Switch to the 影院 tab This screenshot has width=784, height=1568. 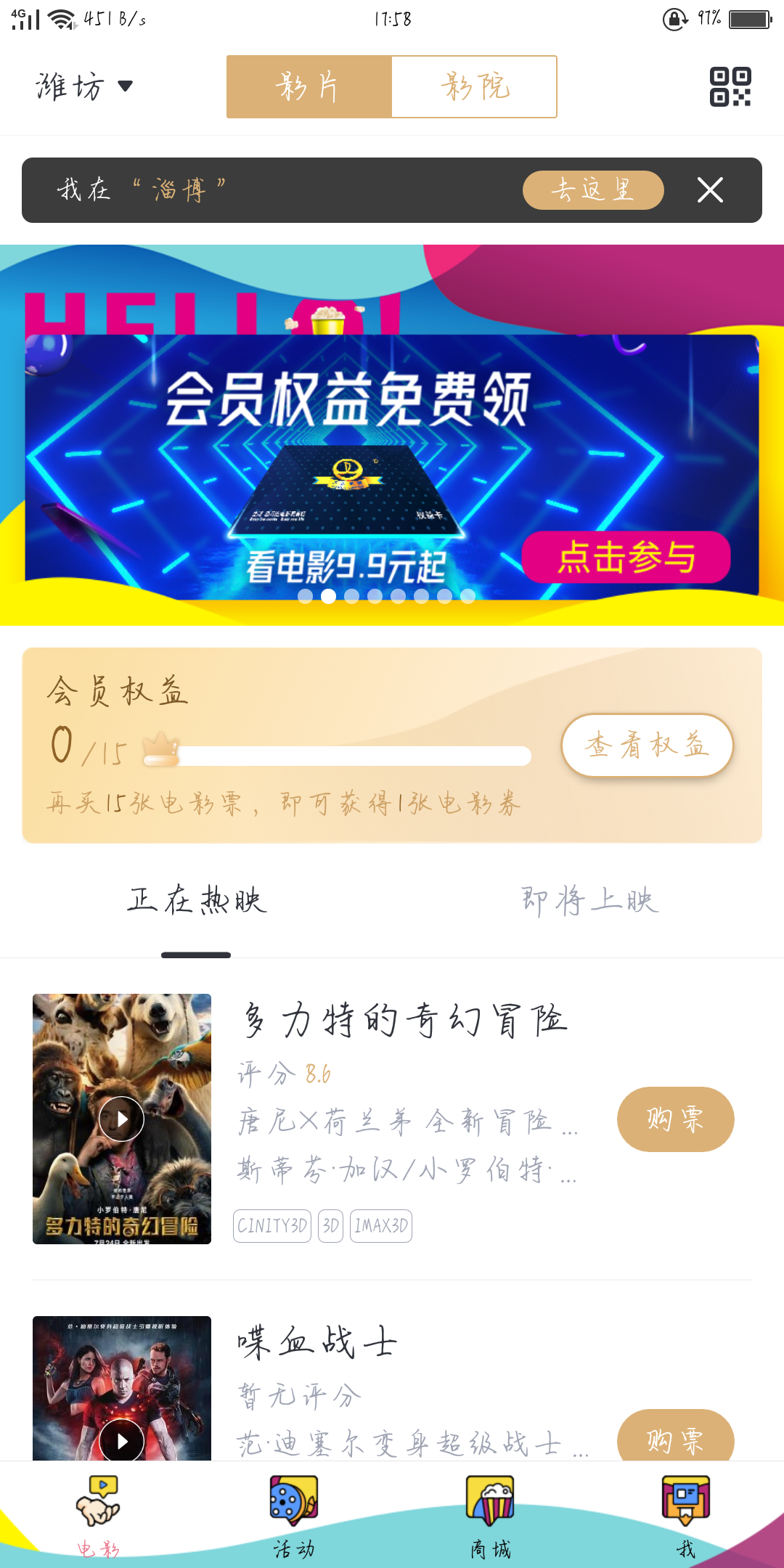(474, 86)
